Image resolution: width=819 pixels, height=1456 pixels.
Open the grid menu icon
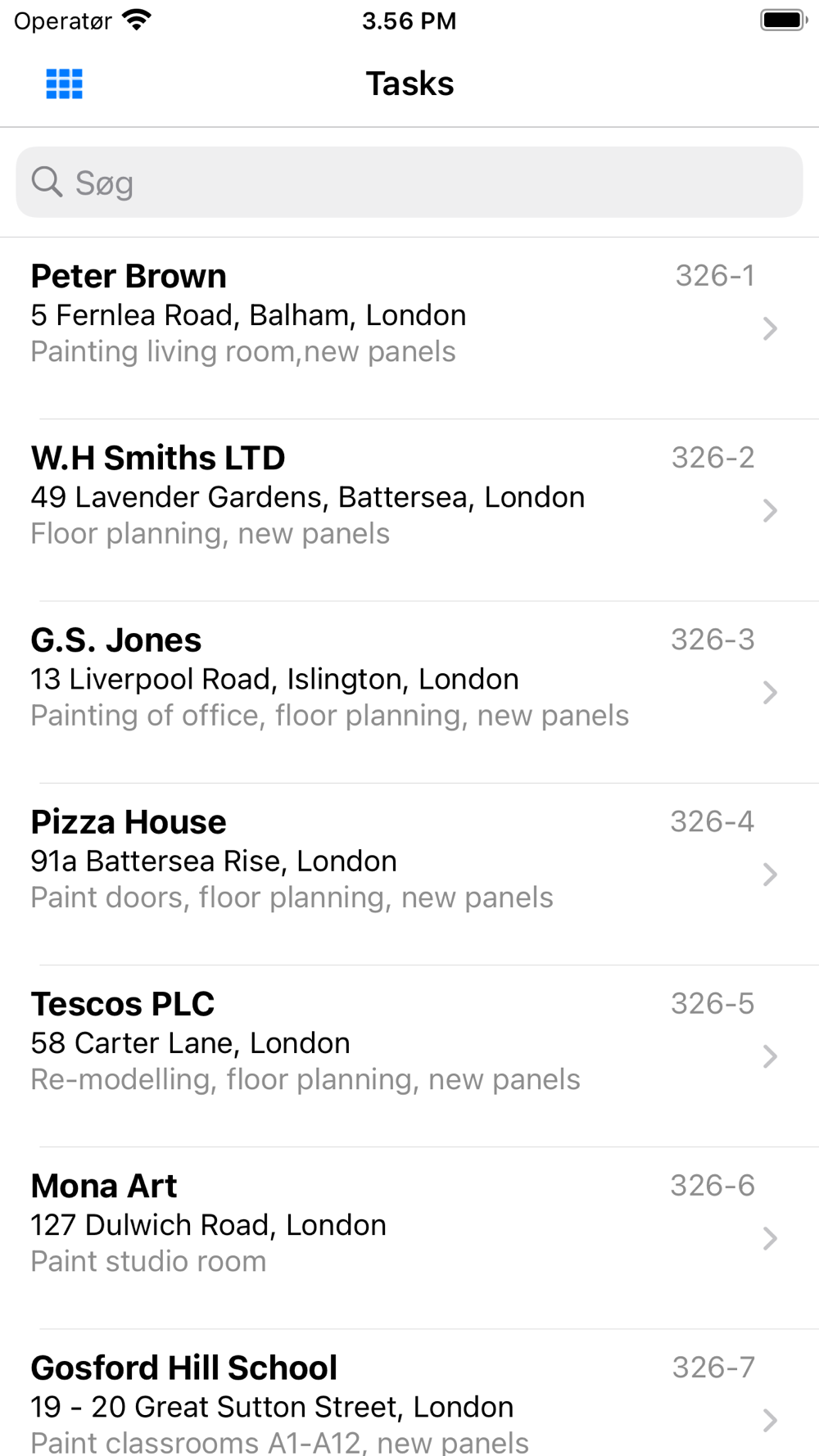click(64, 84)
